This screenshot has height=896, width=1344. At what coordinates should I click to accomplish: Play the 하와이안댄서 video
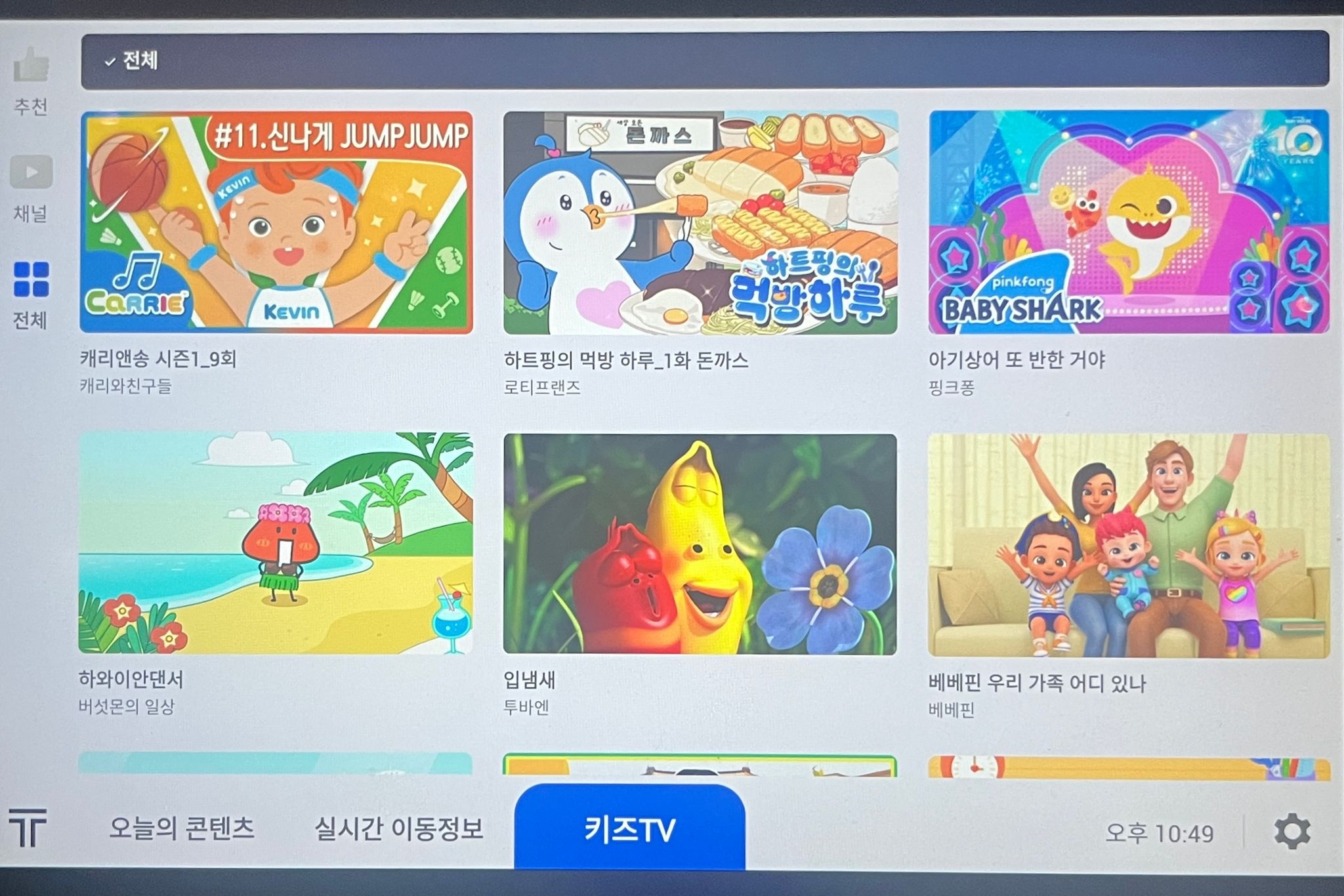pyautogui.click(x=275, y=543)
